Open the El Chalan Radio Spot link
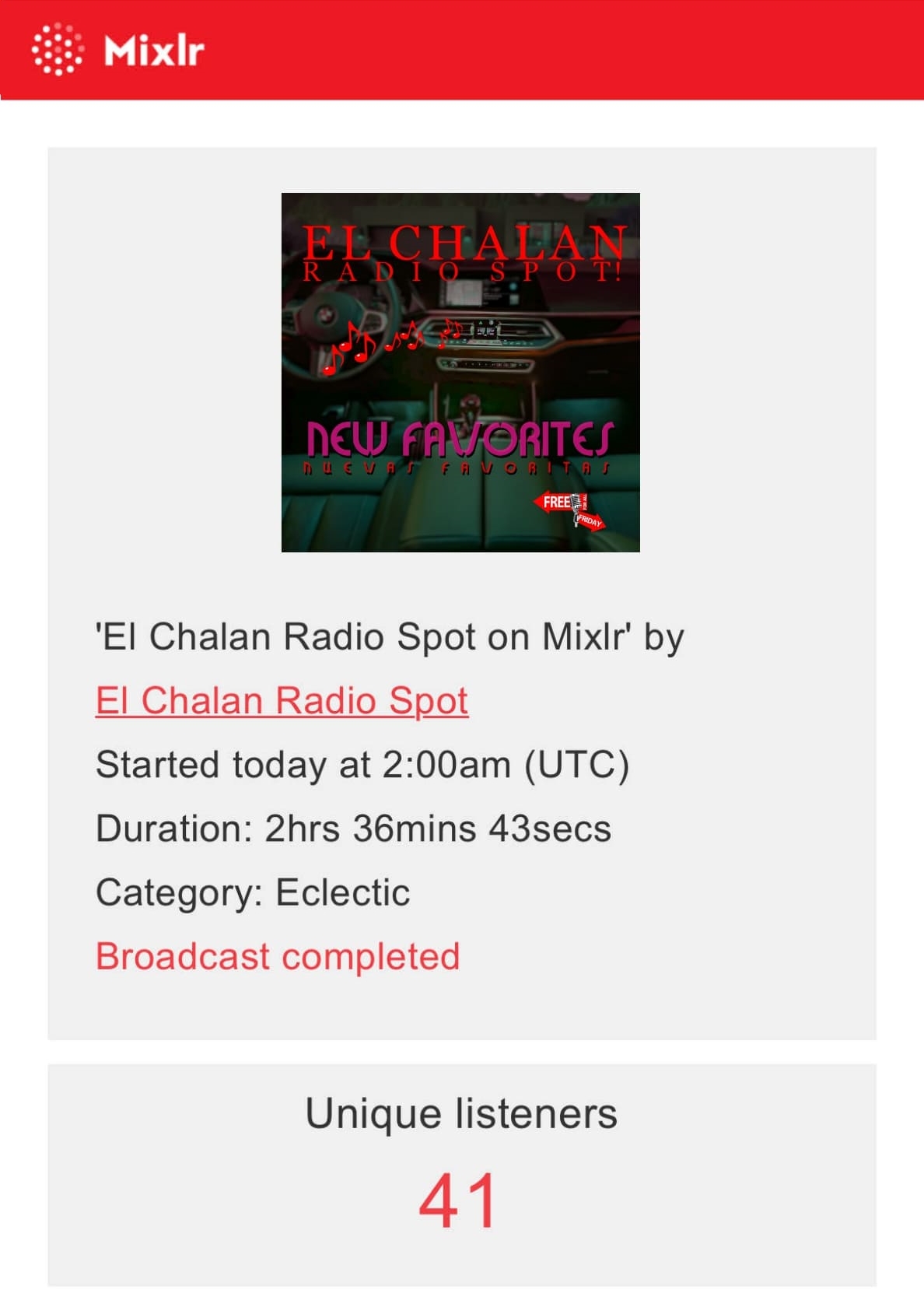Viewport: 924px width, 1307px height. click(x=282, y=701)
